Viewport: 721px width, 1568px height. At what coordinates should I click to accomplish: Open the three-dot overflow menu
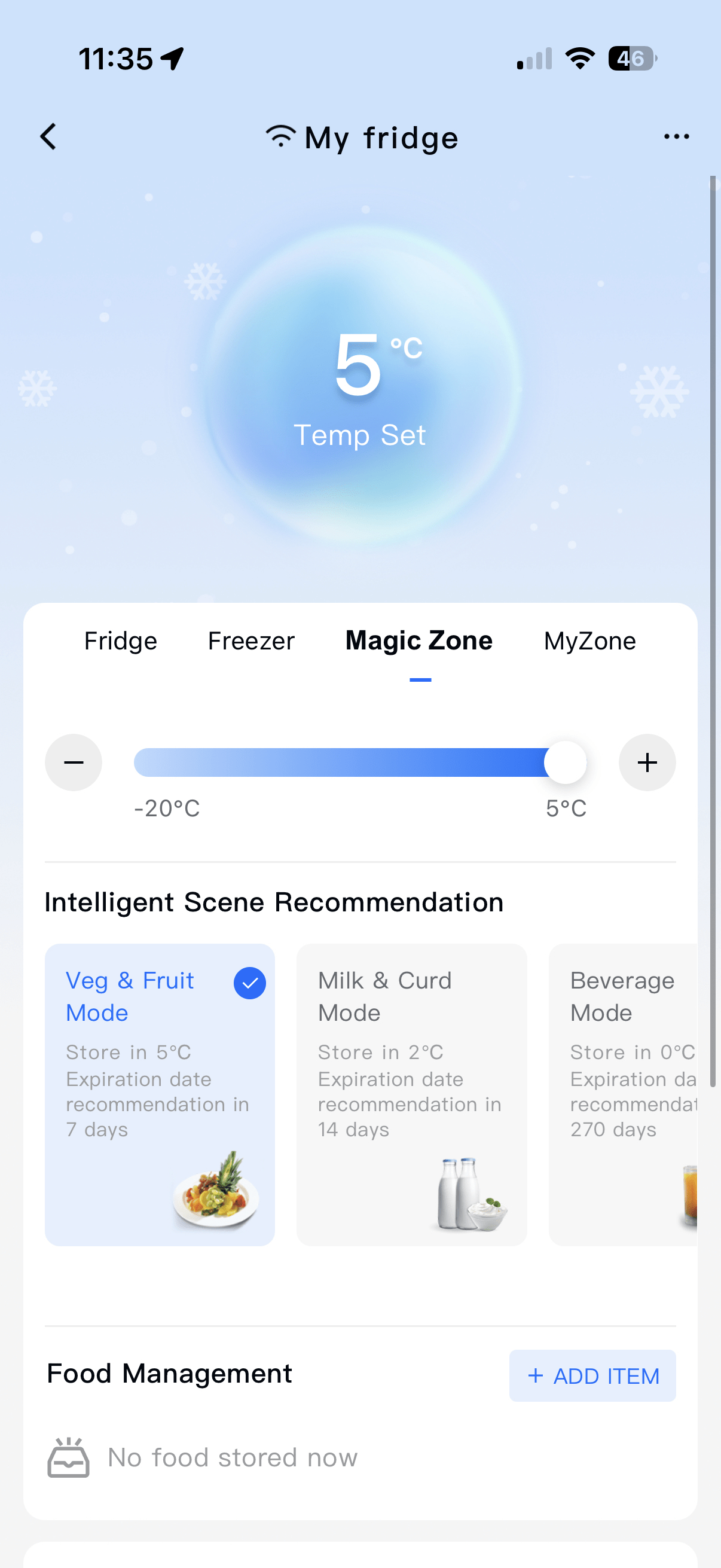[676, 137]
